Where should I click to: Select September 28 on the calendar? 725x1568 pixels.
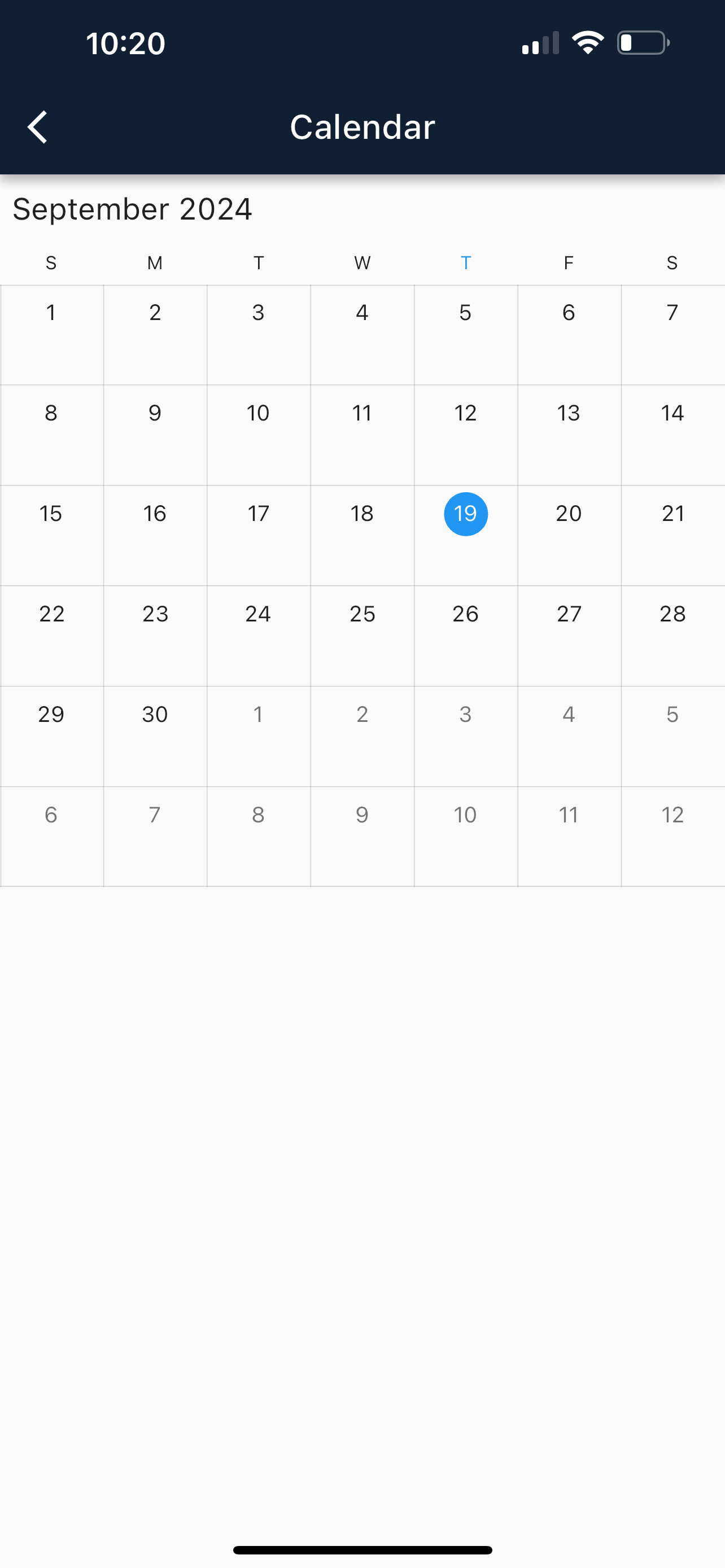point(673,636)
